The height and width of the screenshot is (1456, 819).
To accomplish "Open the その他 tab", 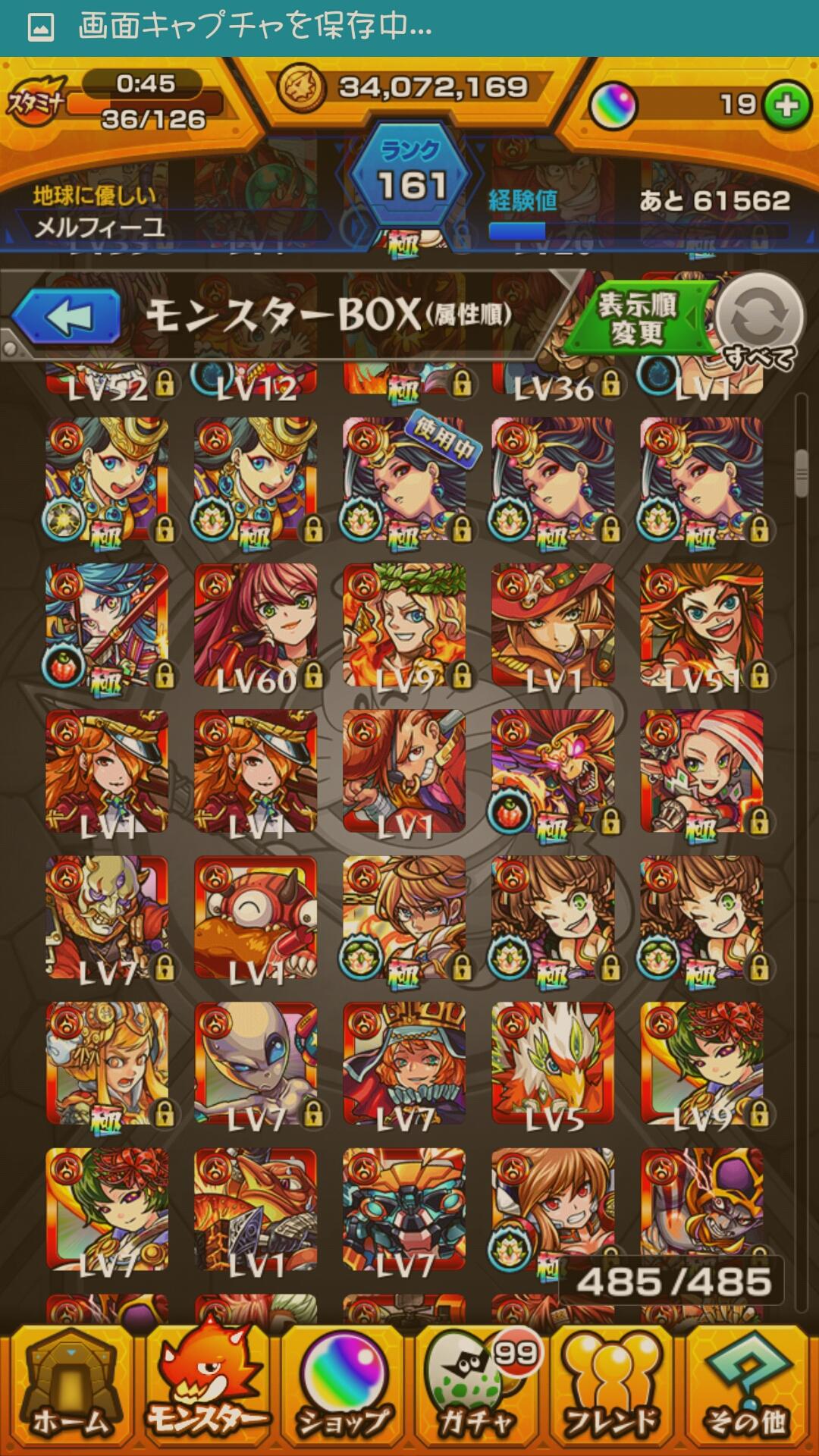I will tap(748, 1389).
